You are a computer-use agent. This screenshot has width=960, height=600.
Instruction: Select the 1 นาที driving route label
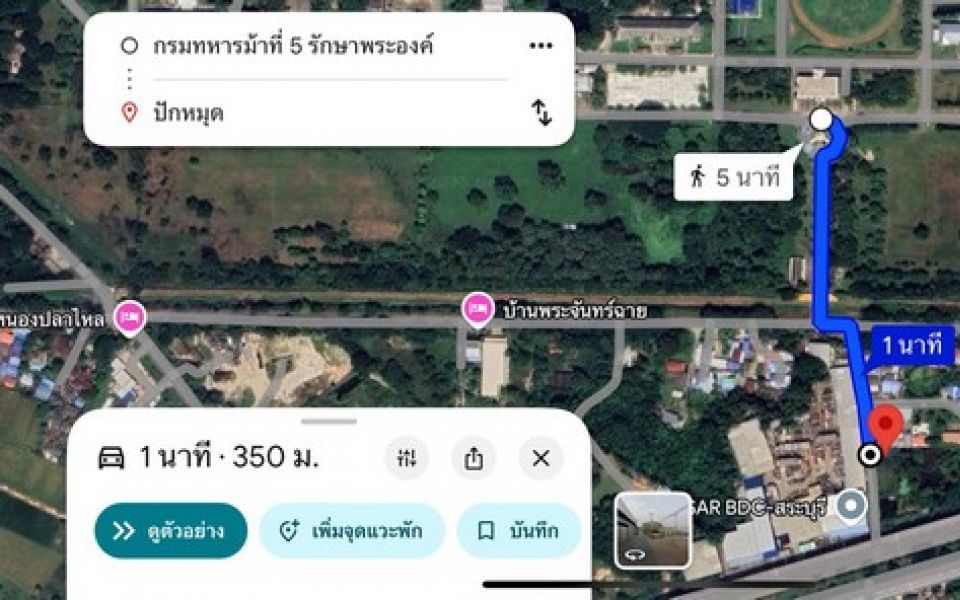point(911,347)
